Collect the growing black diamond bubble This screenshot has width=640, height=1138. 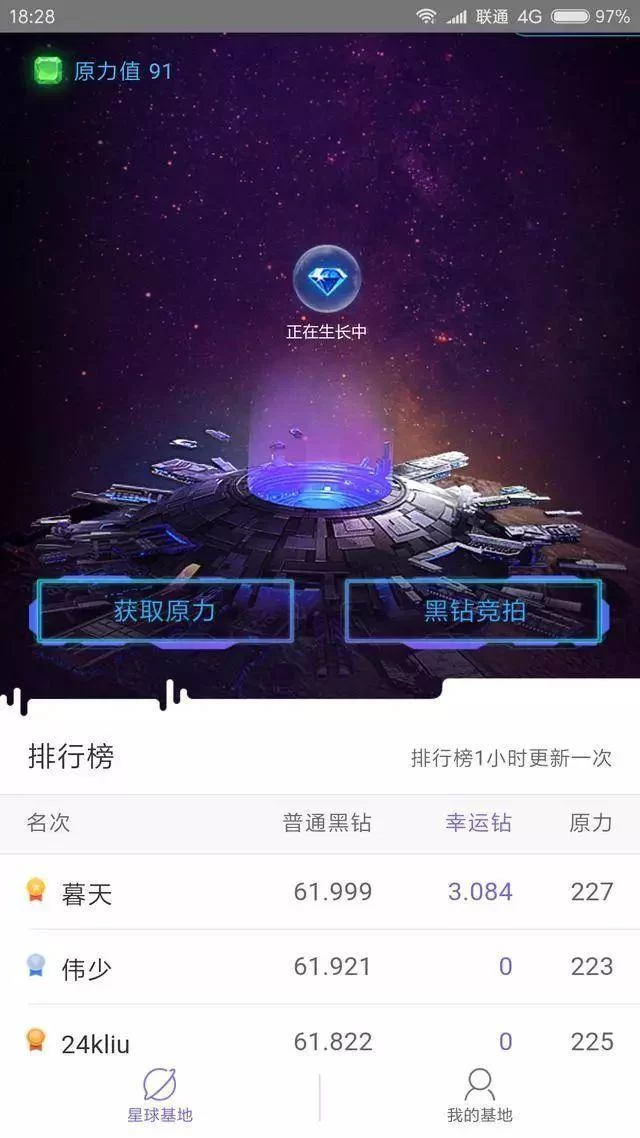pyautogui.click(x=326, y=279)
